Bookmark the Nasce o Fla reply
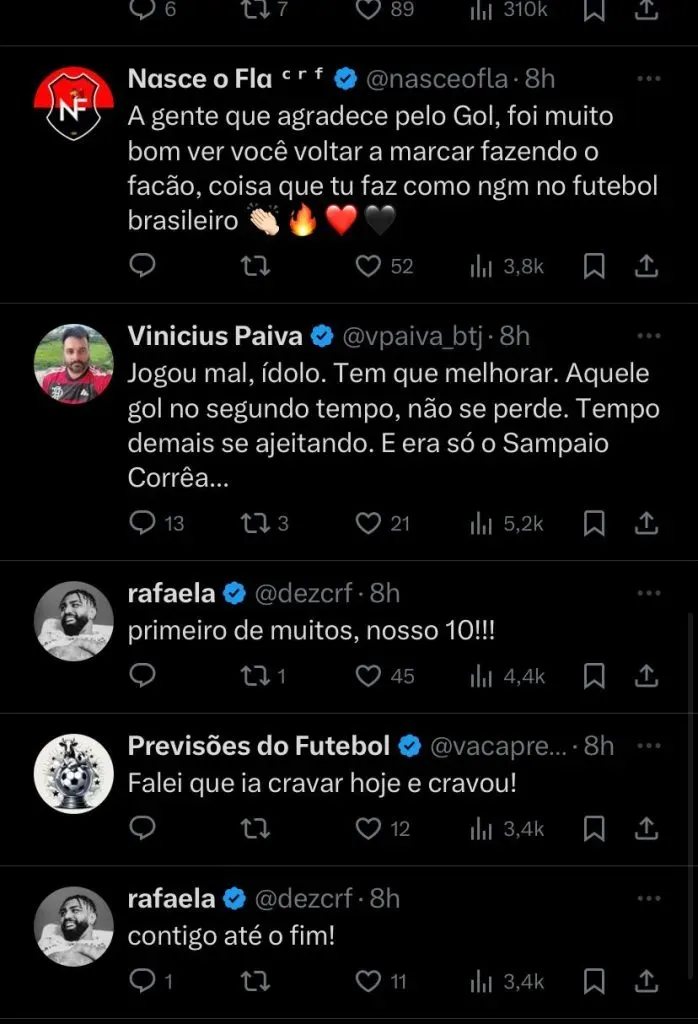The image size is (698, 1024). point(593,266)
